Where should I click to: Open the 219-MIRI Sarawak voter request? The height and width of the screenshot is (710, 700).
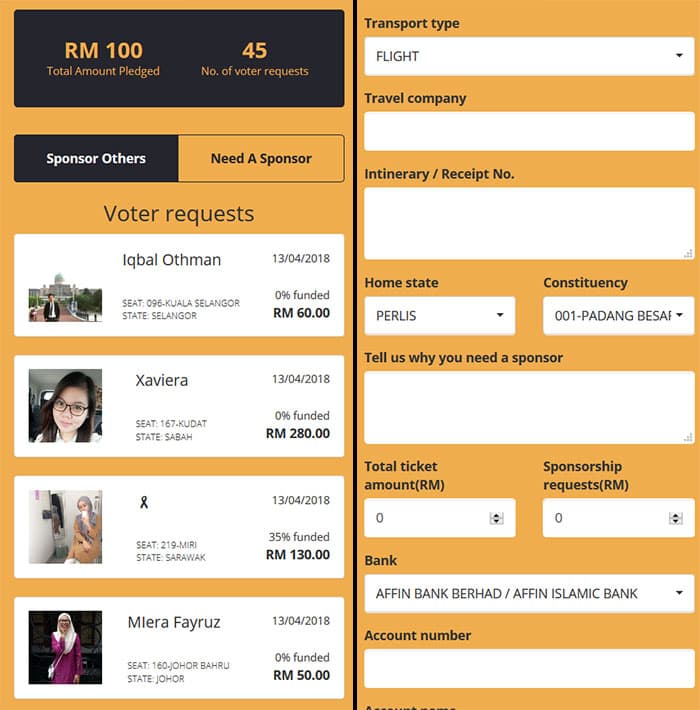tap(179, 527)
